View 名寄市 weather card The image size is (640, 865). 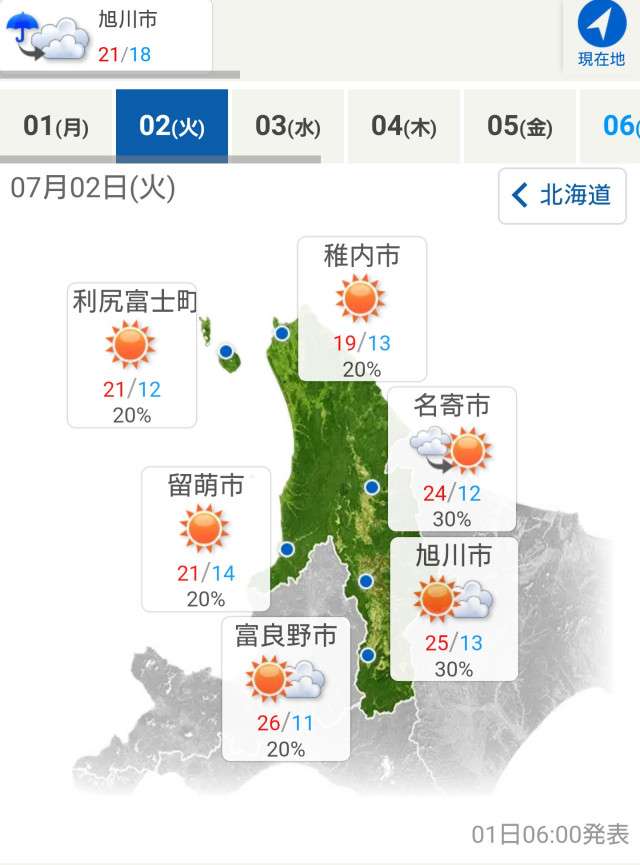coord(452,458)
